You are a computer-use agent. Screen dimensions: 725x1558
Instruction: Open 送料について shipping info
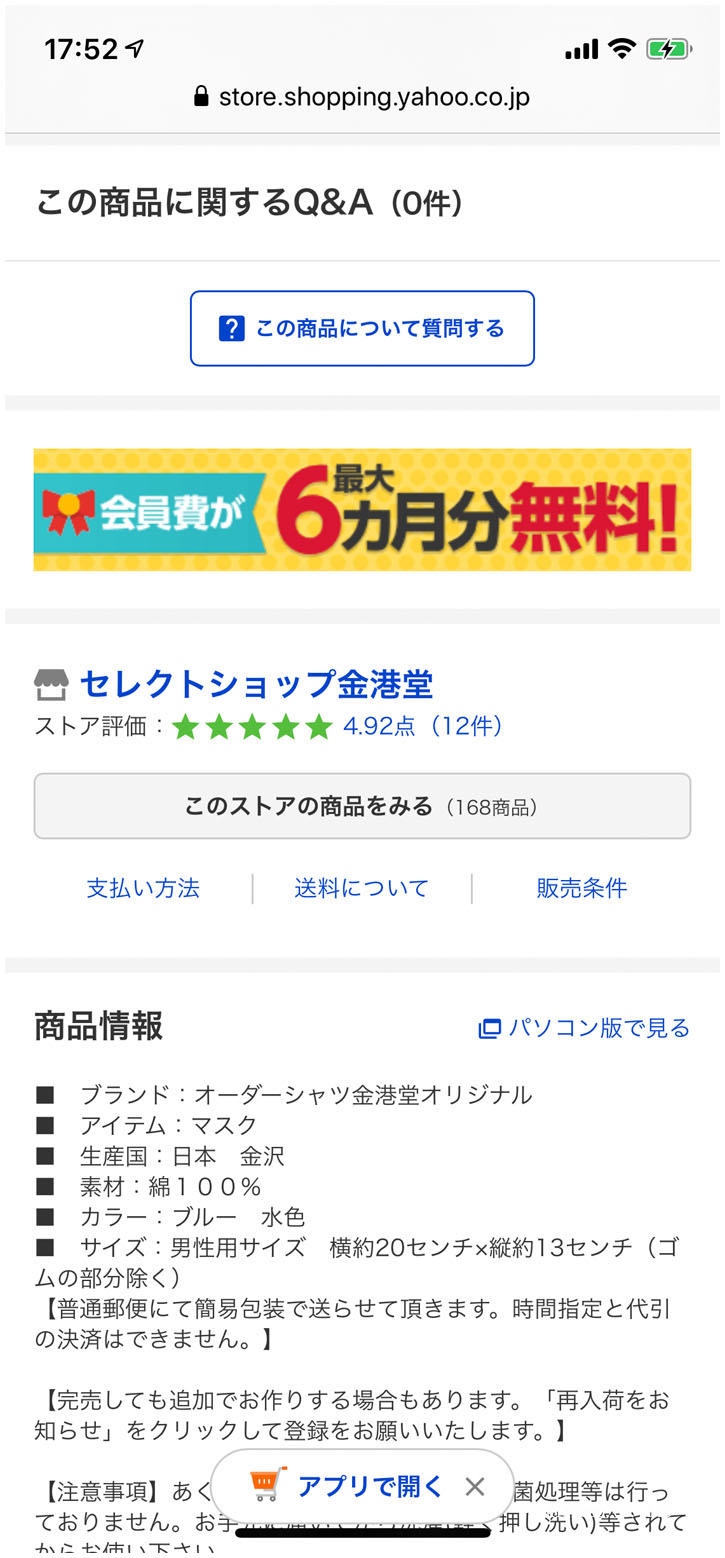(361, 888)
